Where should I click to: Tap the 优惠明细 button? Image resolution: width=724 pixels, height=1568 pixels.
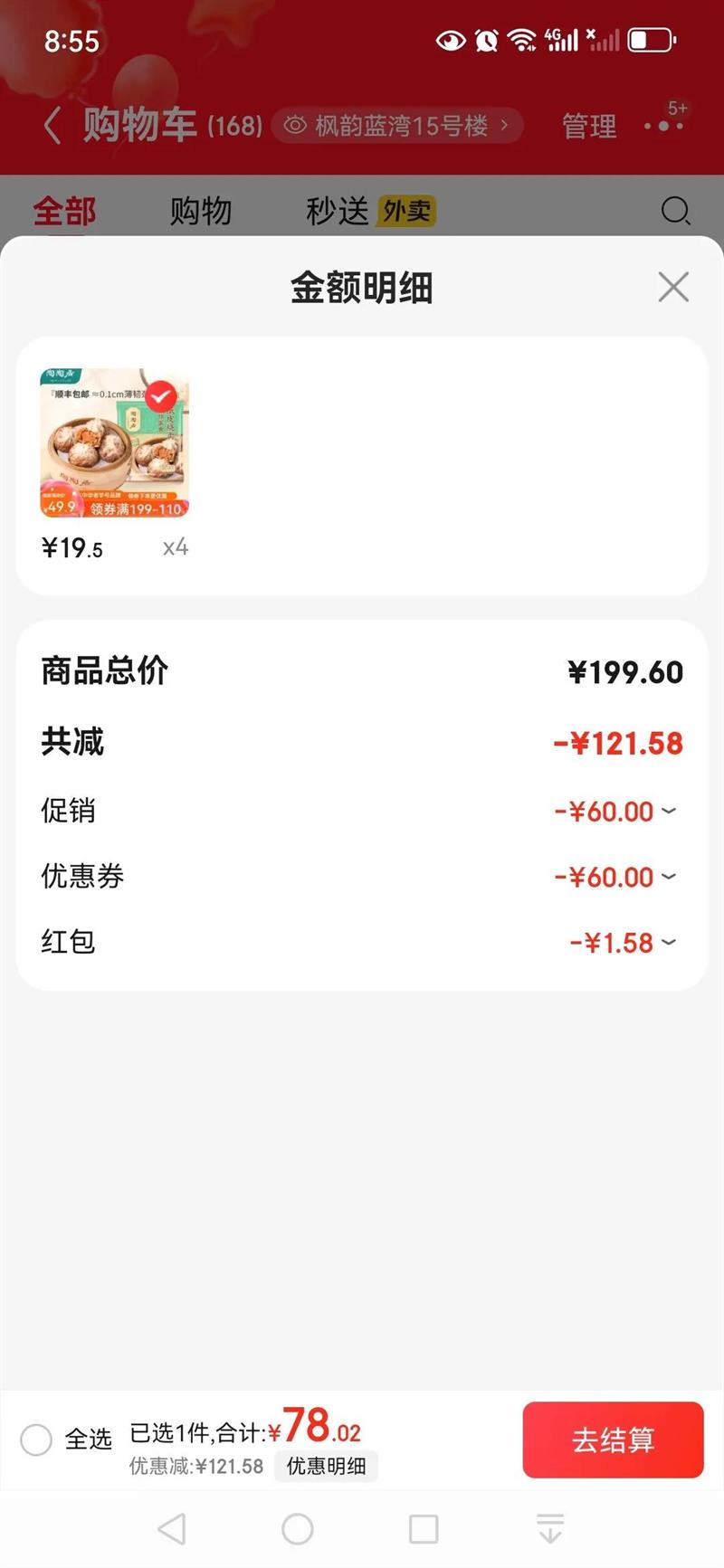[x=326, y=1466]
